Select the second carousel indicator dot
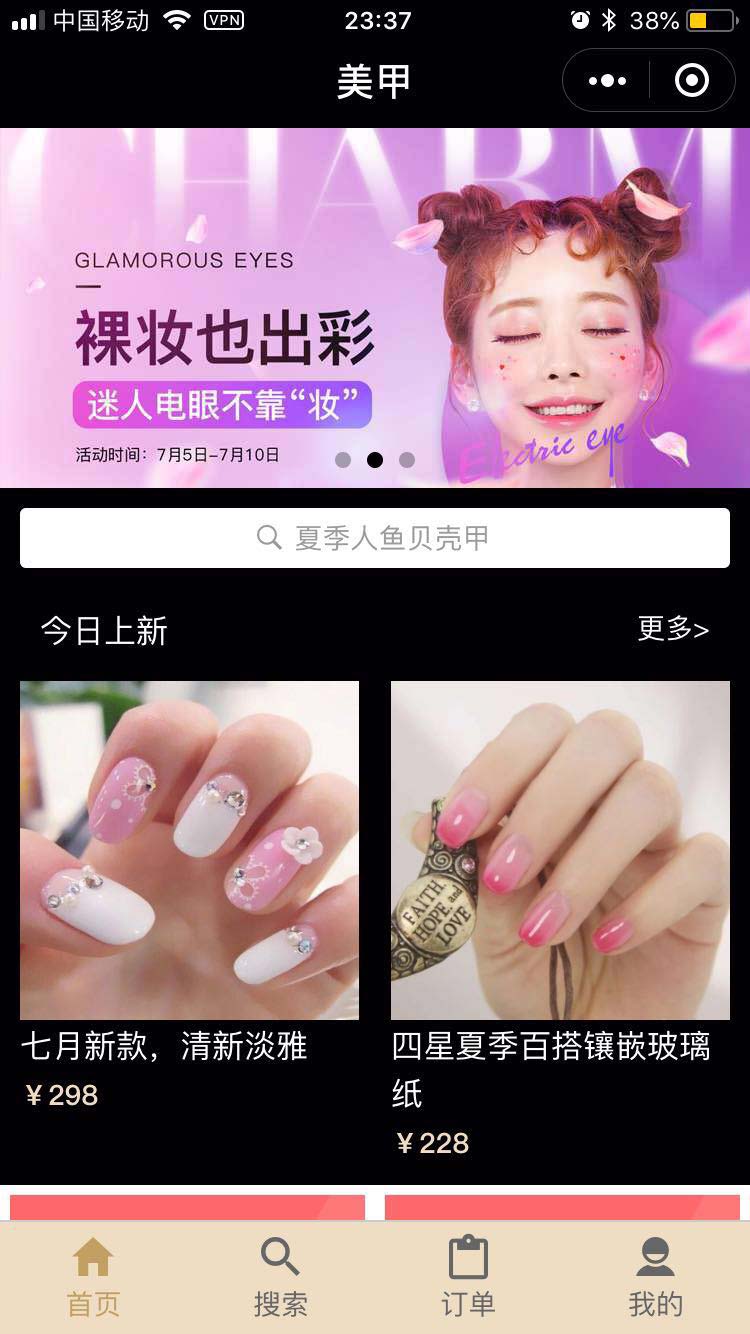The width and height of the screenshot is (750, 1334). click(376, 460)
